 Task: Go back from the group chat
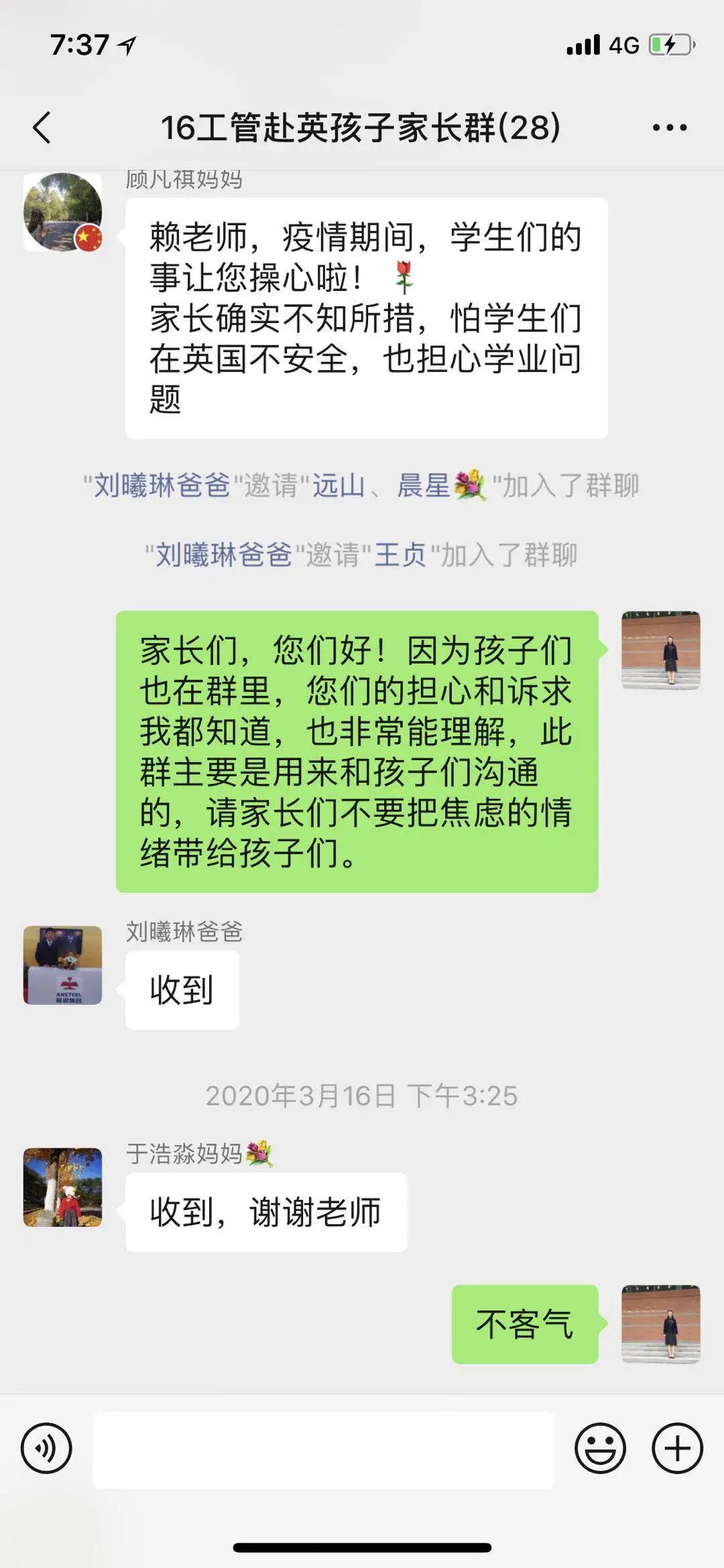[42, 127]
